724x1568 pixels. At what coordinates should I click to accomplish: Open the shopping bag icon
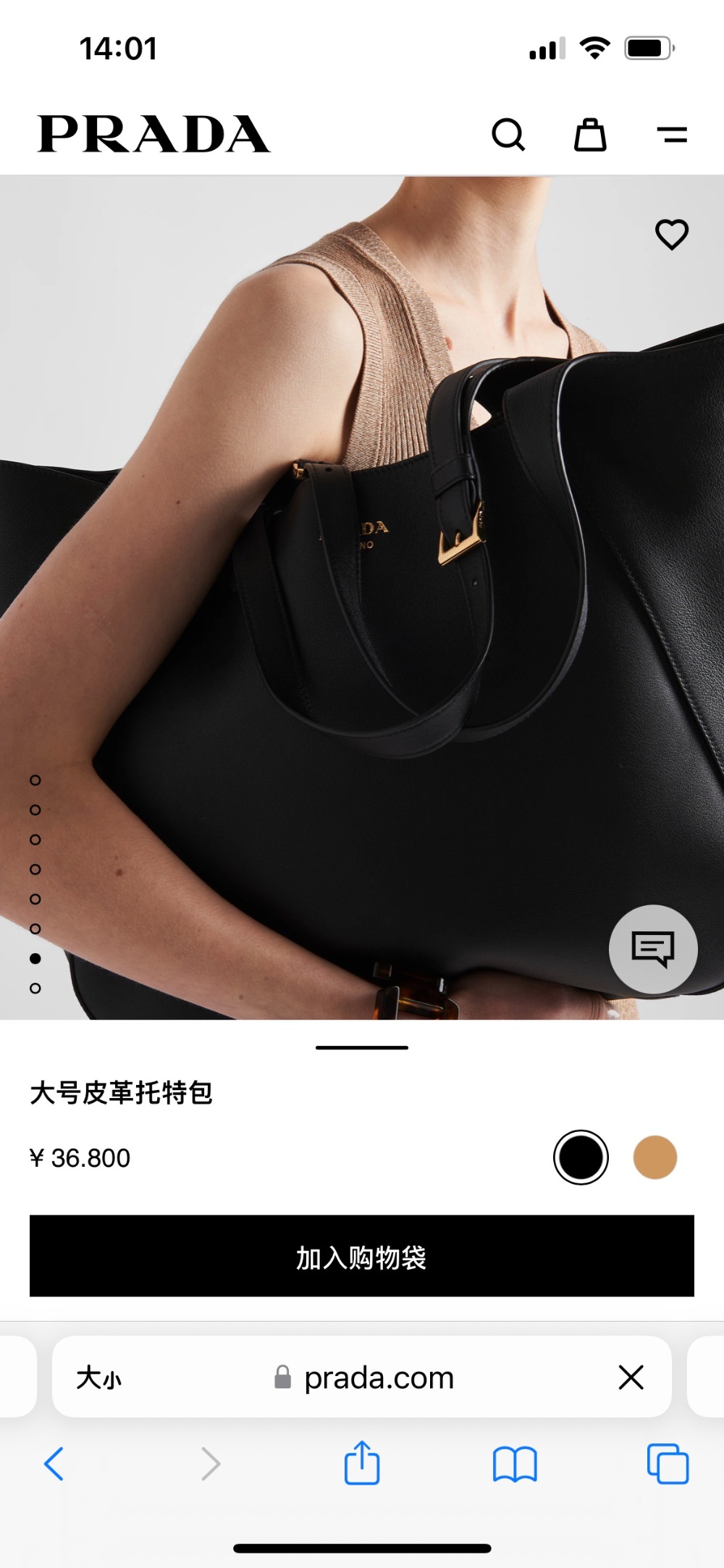coord(590,135)
